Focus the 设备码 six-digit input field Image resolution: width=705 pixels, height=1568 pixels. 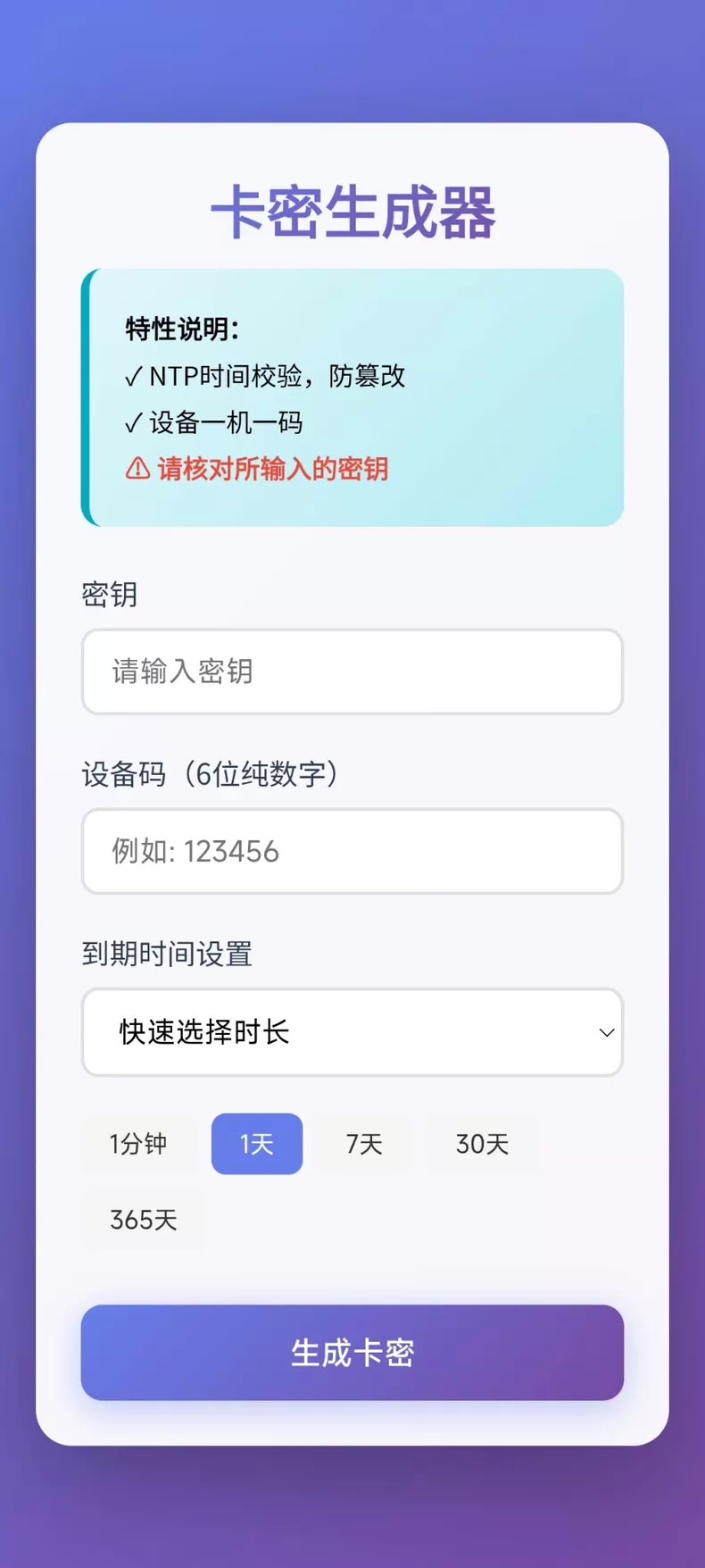(x=352, y=851)
